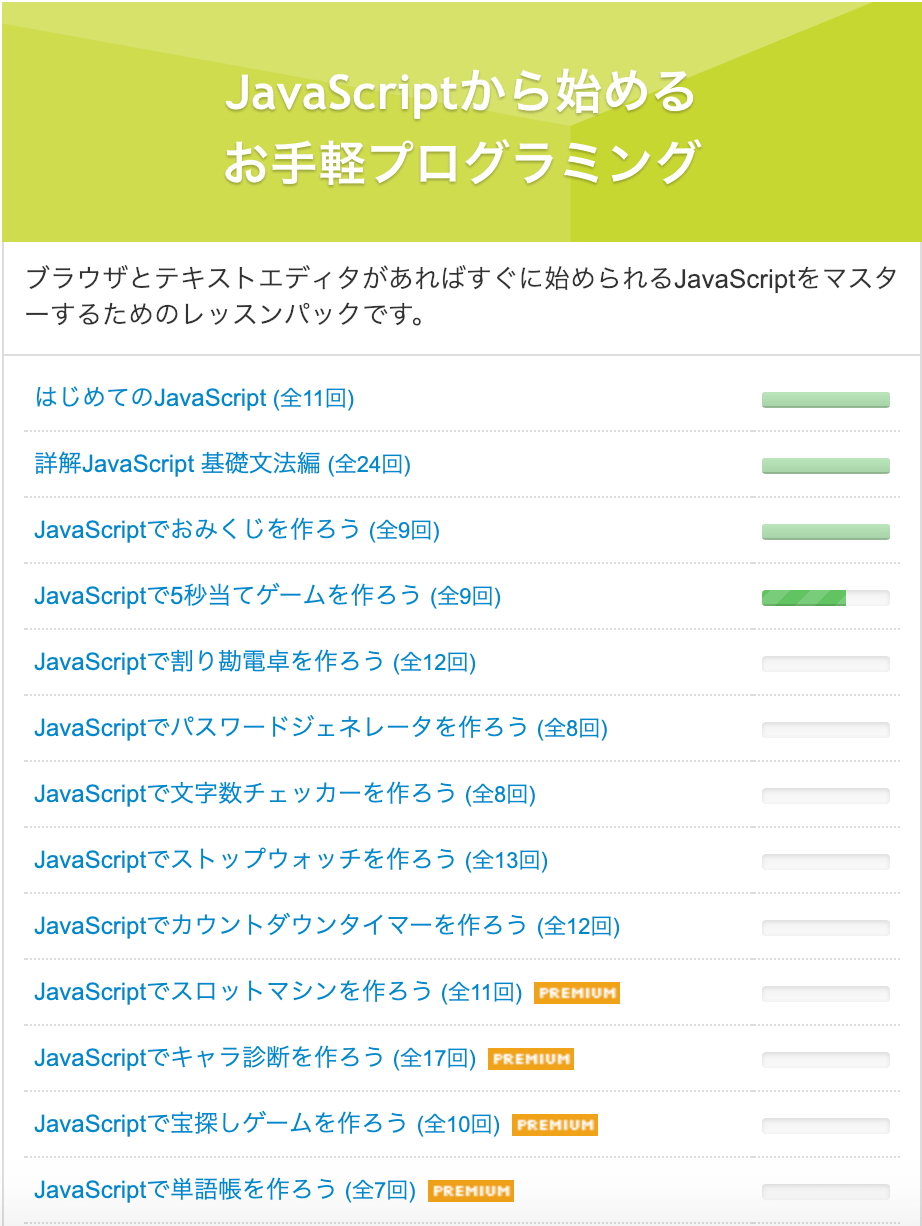Open the ストップウォッチを作ろう lesson
This screenshot has height=1226, width=922.
click(x=290, y=860)
